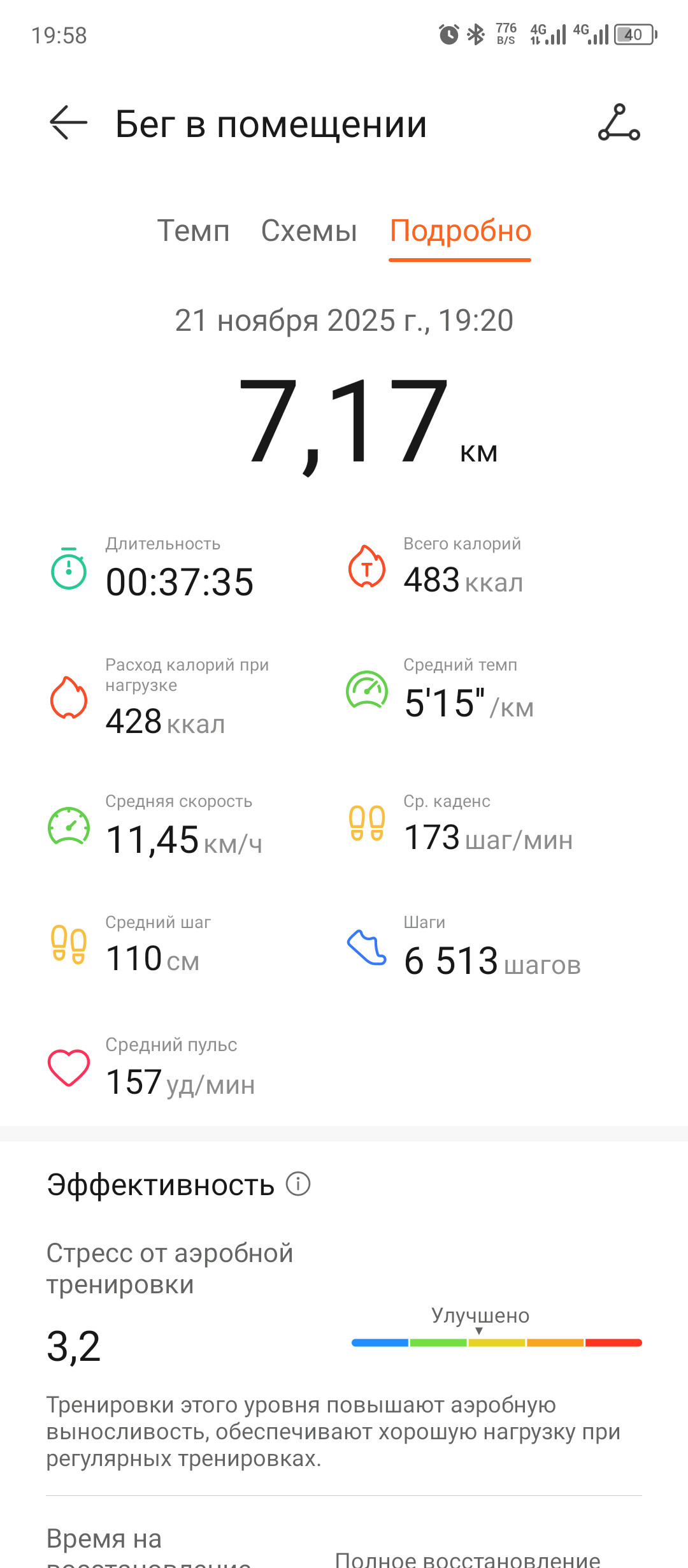Go back using the arrow
The image size is (688, 1568).
point(68,122)
